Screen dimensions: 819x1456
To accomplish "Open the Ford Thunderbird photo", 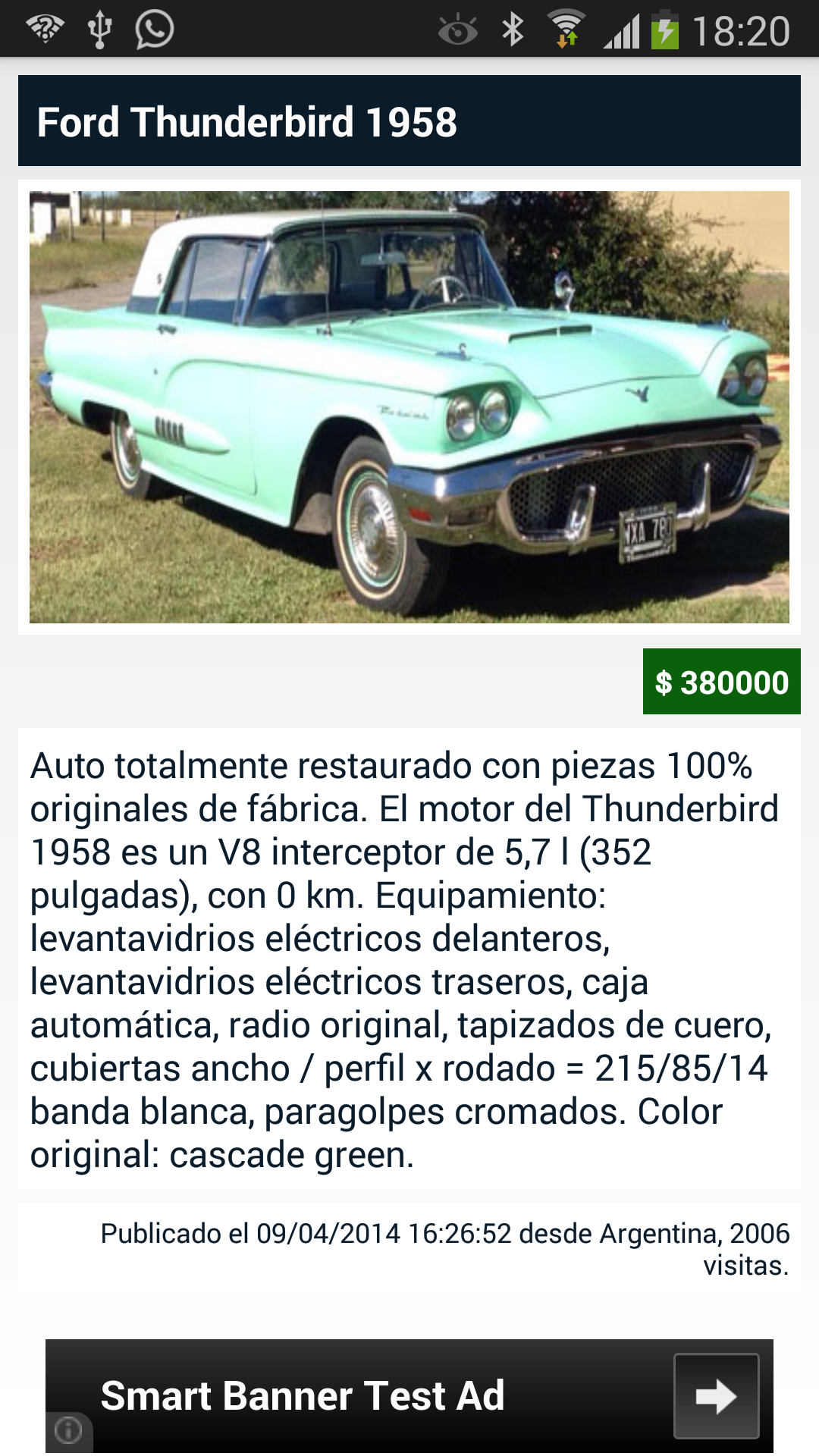I will (409, 407).
